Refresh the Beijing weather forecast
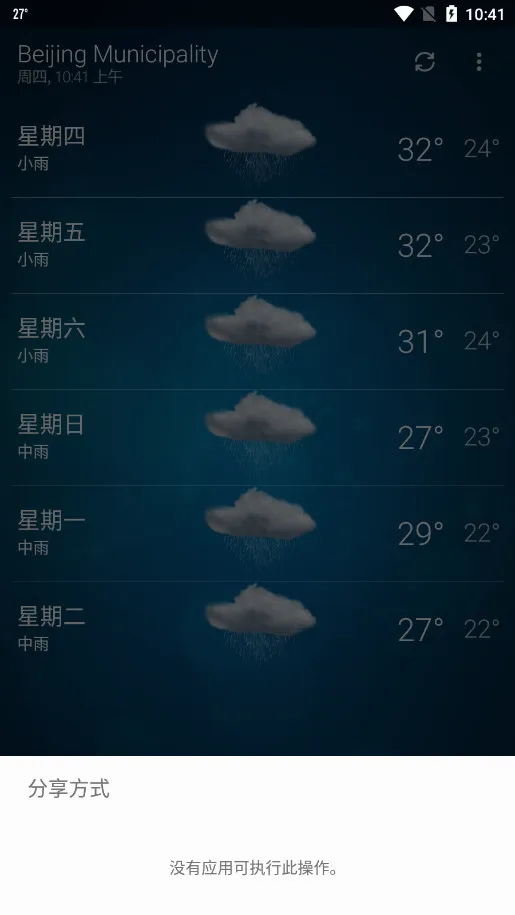This screenshot has height=915, width=515. 425,62
